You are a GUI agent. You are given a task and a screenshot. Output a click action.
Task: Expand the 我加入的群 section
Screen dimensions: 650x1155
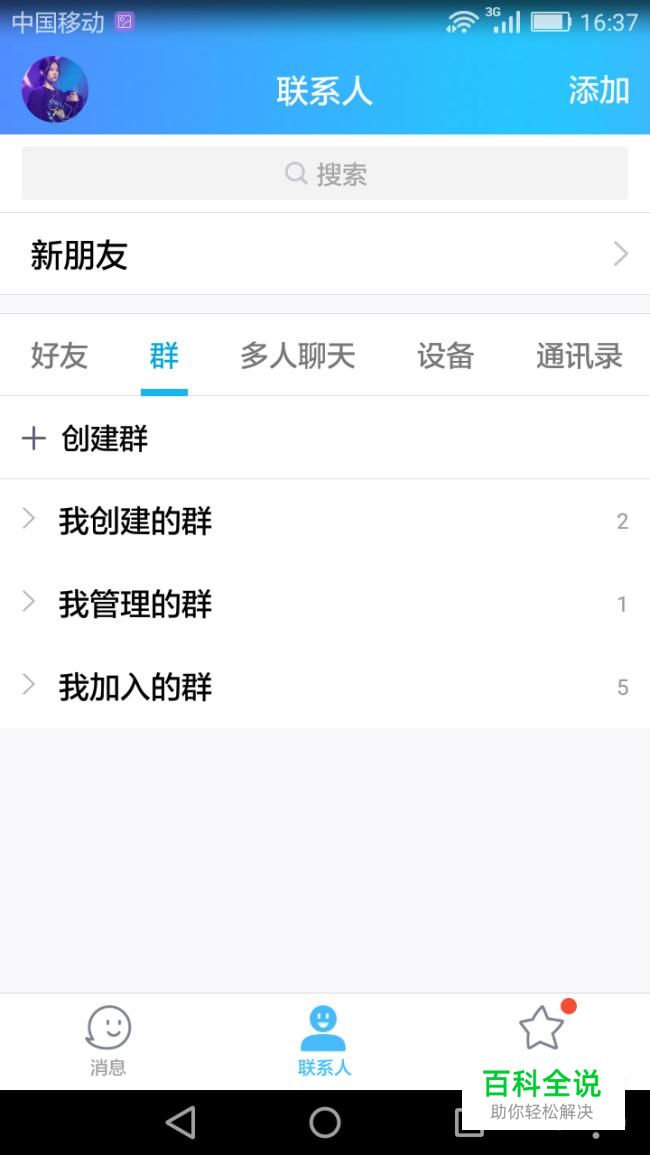coord(135,687)
